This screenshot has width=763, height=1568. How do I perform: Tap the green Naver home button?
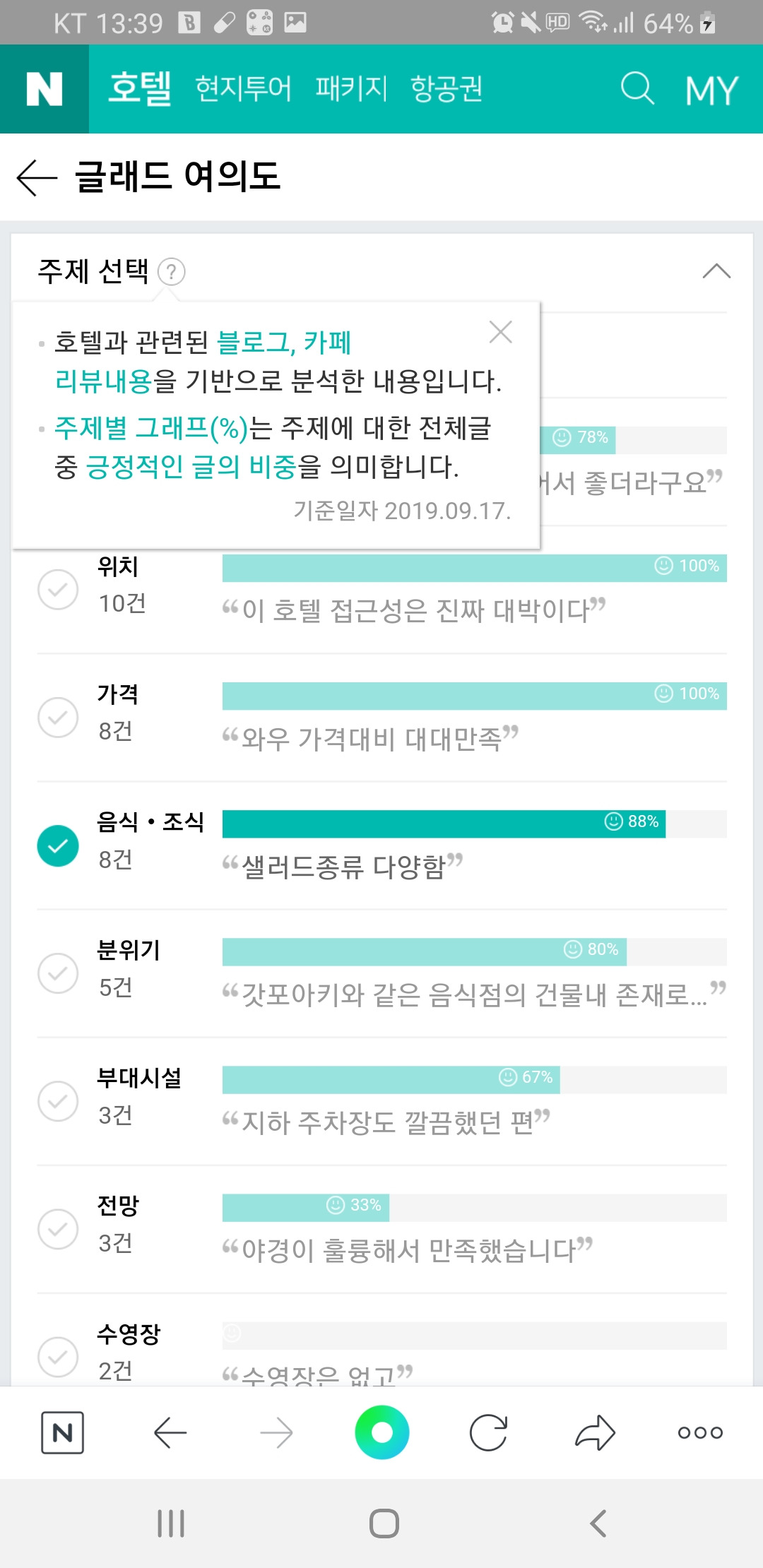coord(381,1432)
